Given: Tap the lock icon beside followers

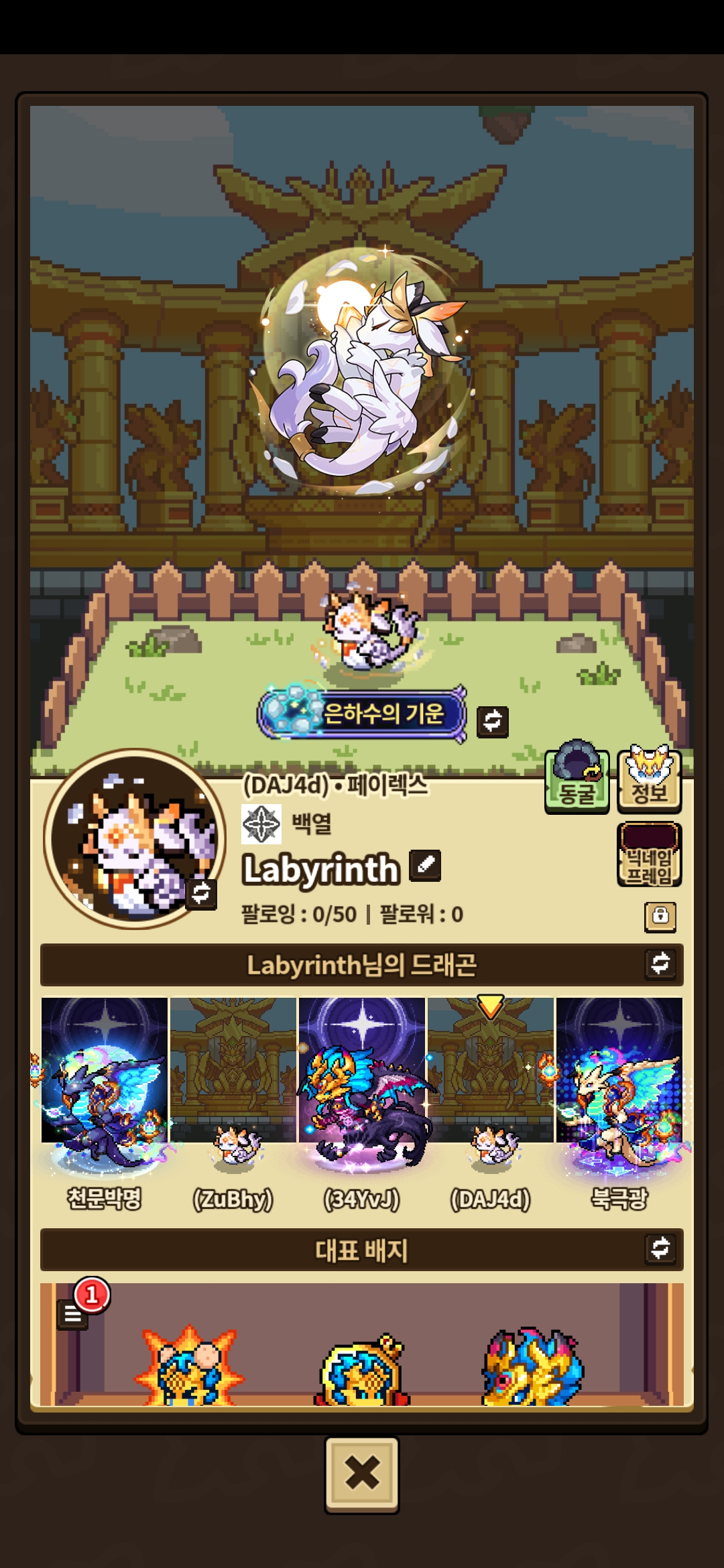Looking at the screenshot, I should click(660, 916).
